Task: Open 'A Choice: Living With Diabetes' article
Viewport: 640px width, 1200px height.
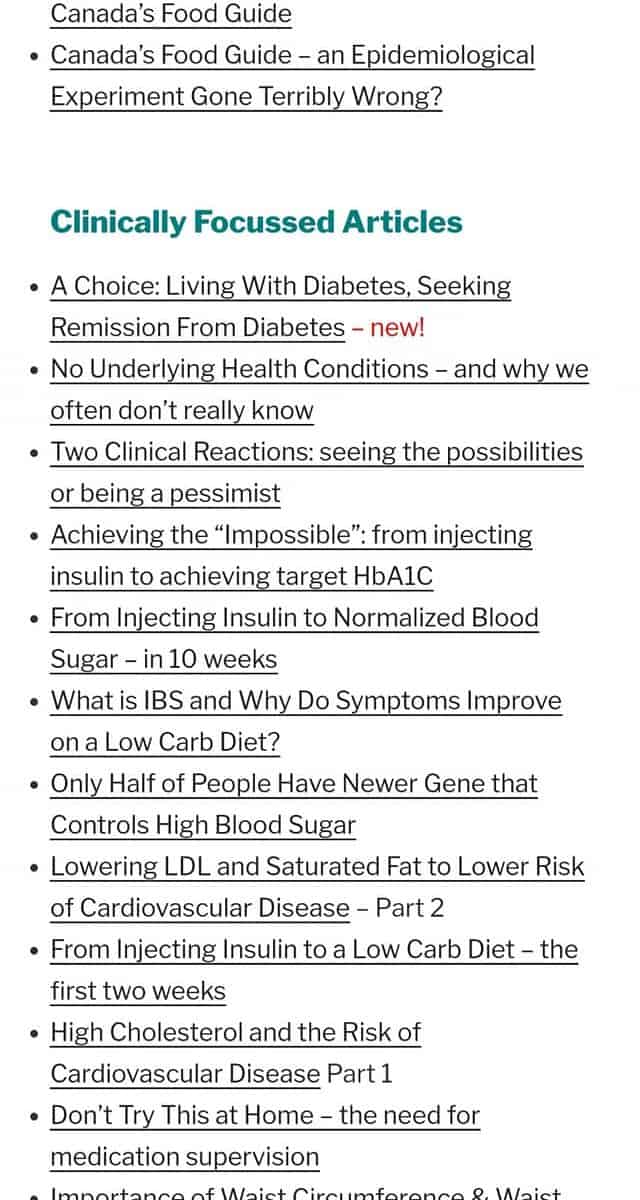Action: click(x=281, y=307)
